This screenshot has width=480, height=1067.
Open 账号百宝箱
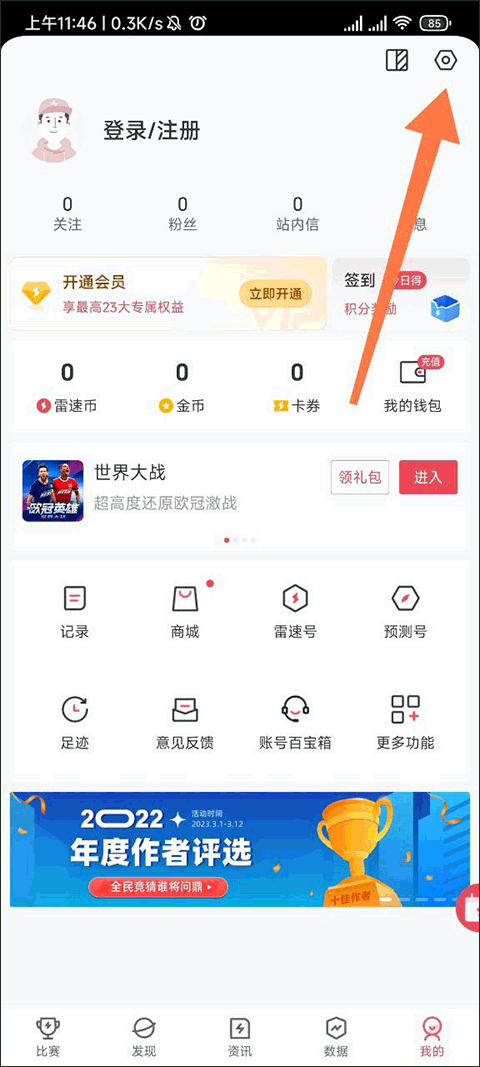point(295,723)
